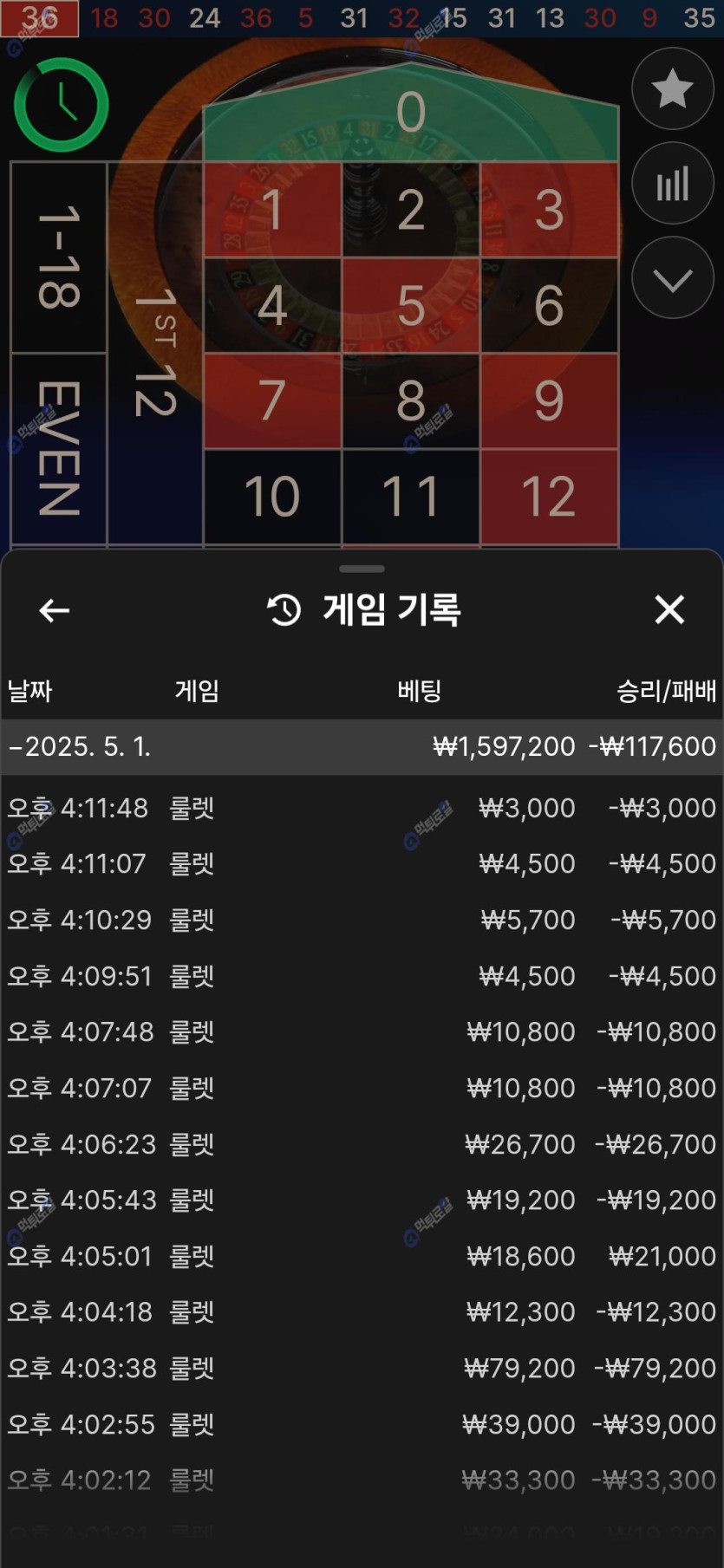
Task: Open the 오후 4:11:48 룰렛 record
Action: click(x=362, y=808)
